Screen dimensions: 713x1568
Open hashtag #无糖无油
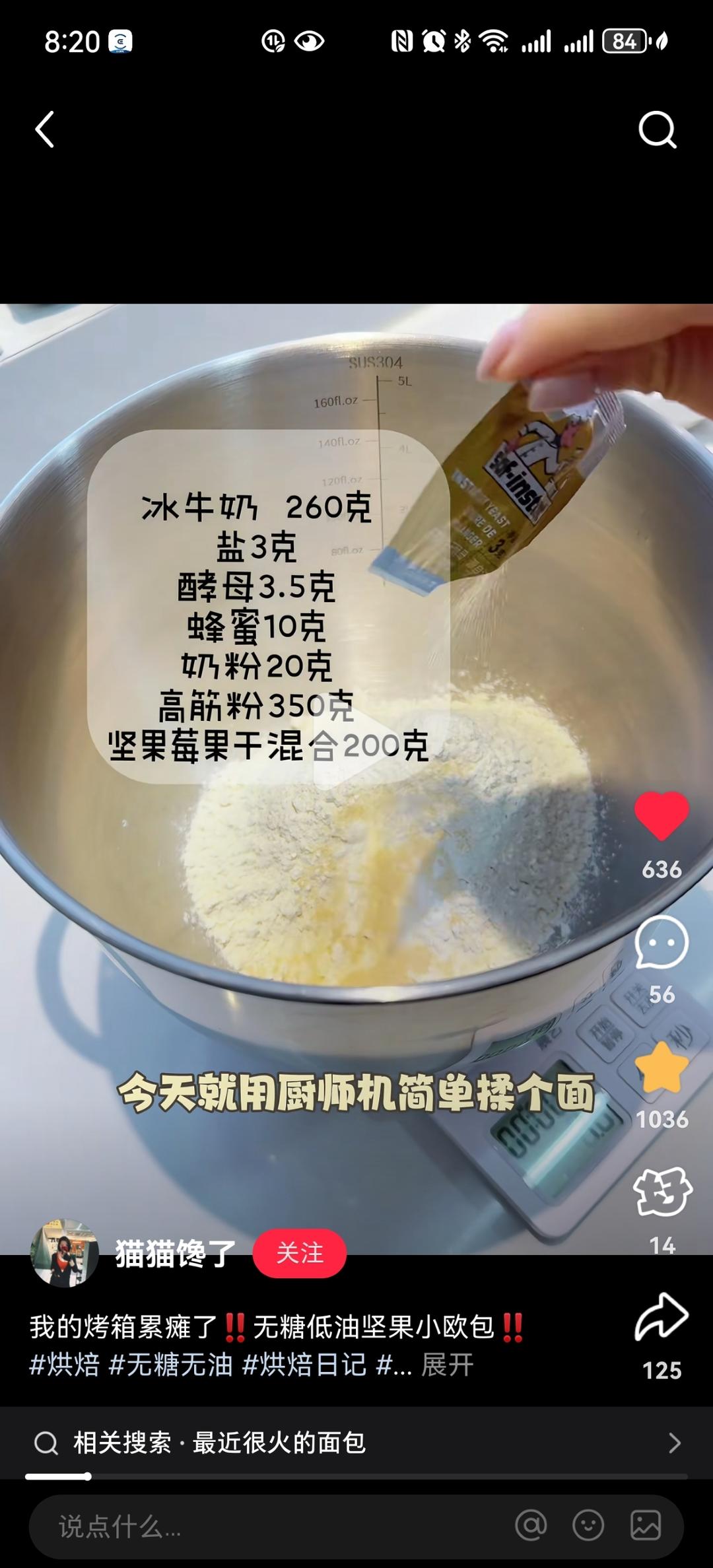pos(171,1365)
